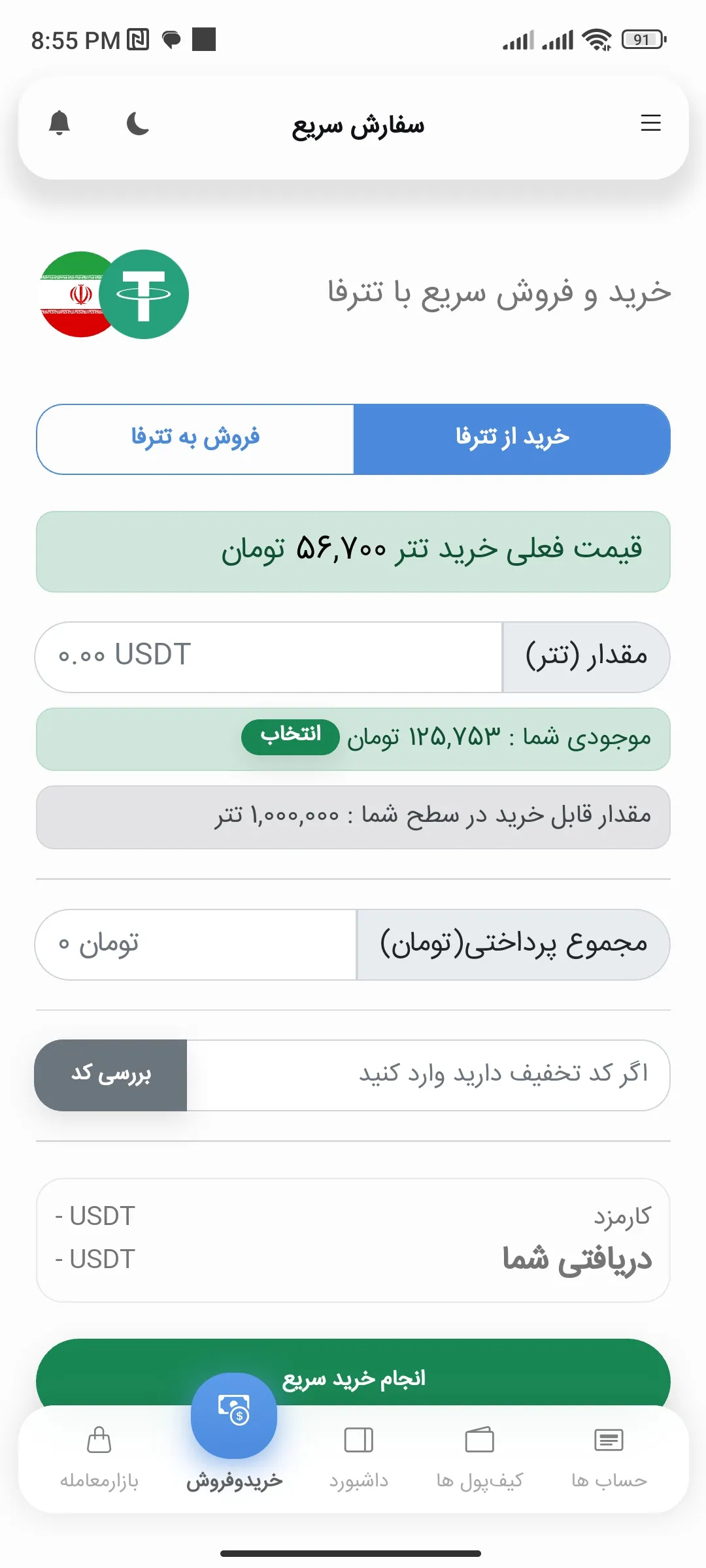Switch to the حساب ها tab

click(609, 1457)
